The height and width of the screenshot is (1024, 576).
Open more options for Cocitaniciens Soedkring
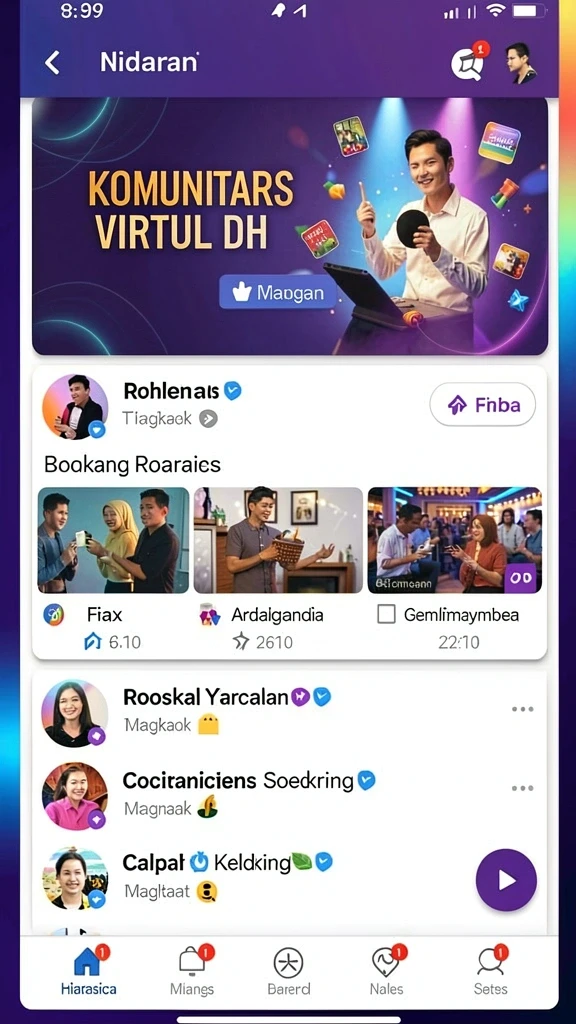point(522,789)
